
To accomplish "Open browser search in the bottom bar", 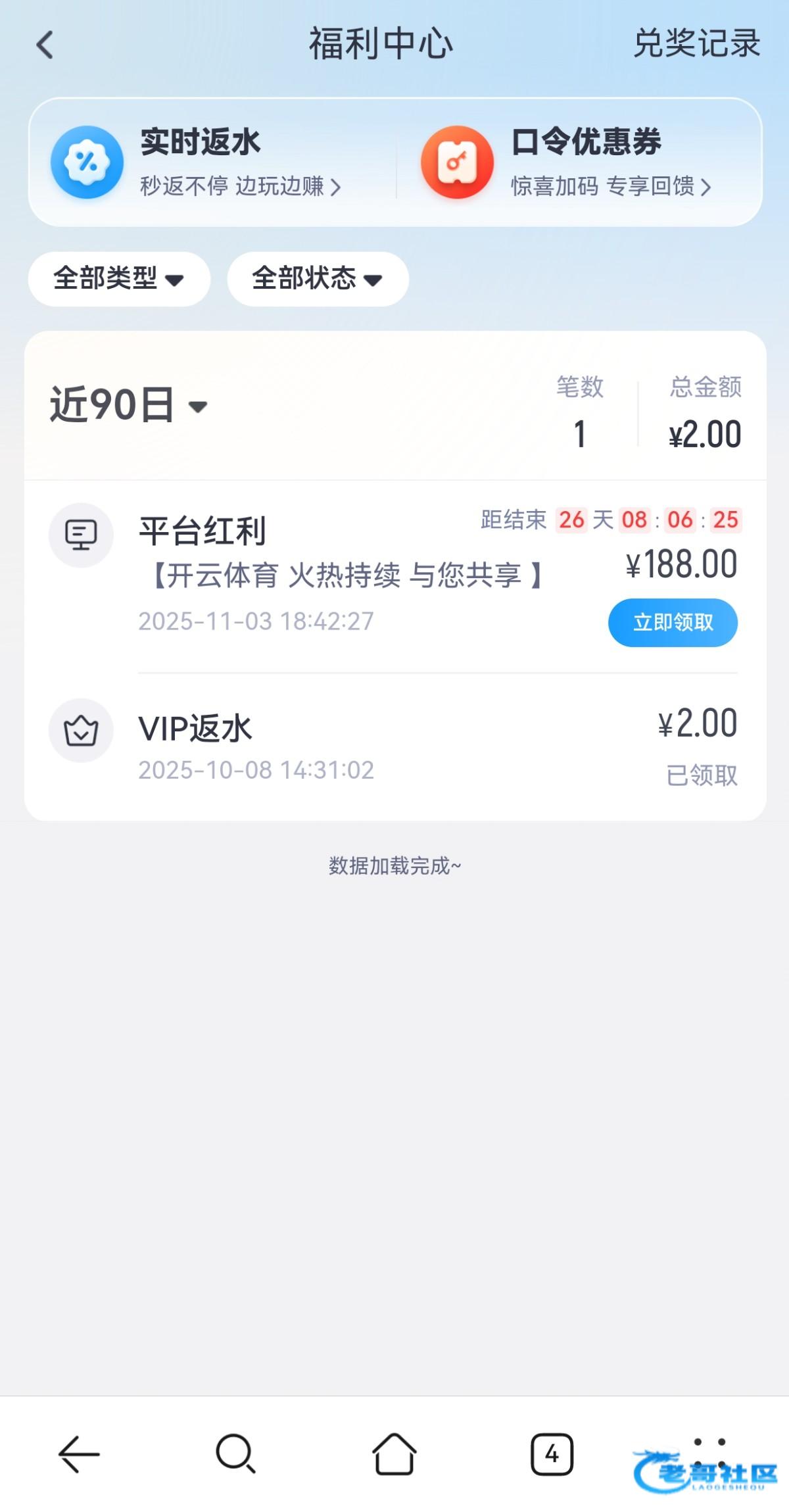I will coord(235,1454).
